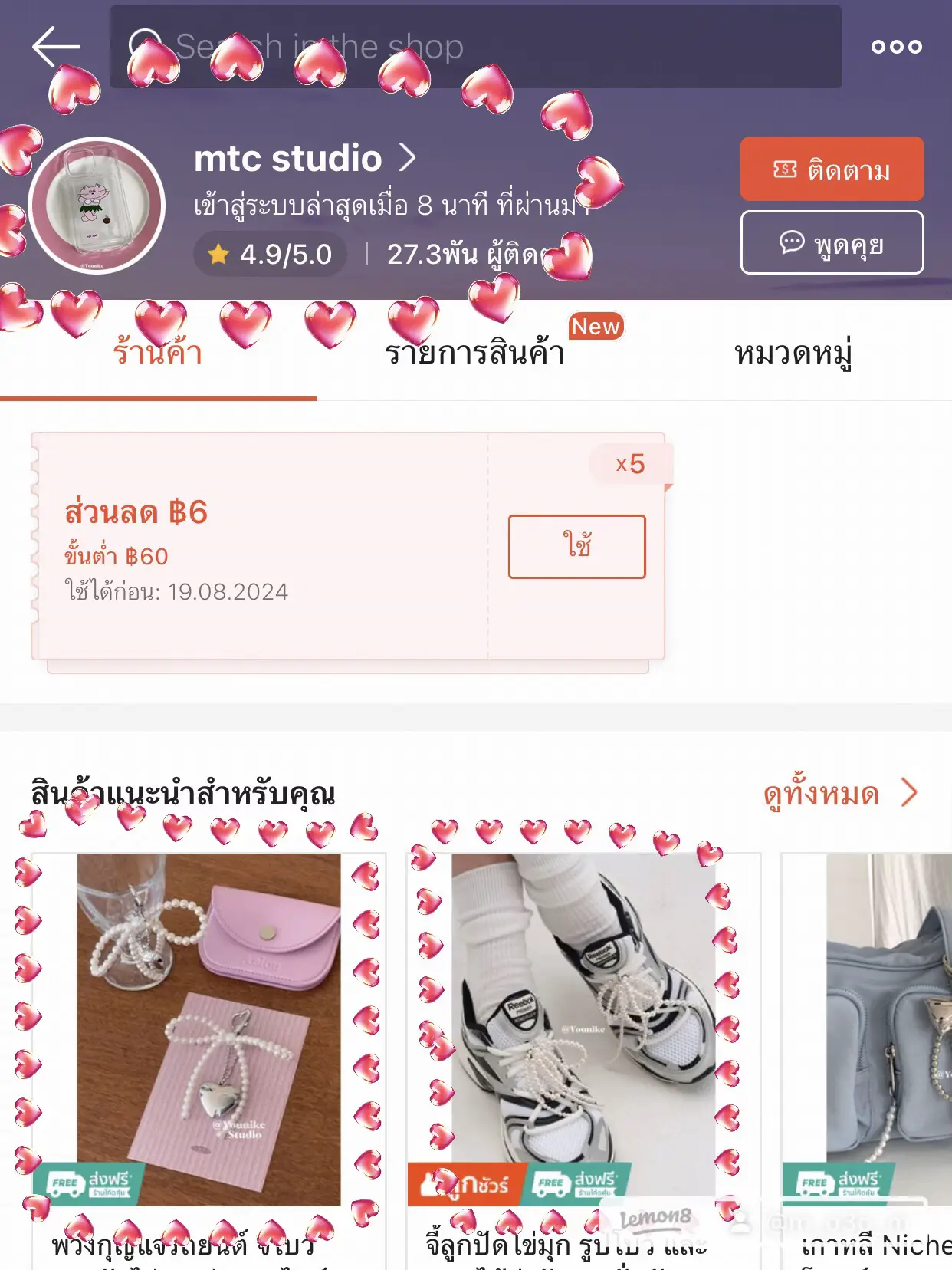Image resolution: width=952 pixels, height=1270 pixels.
Task: Switch to the รายการสินค้า tab
Action: (x=475, y=353)
